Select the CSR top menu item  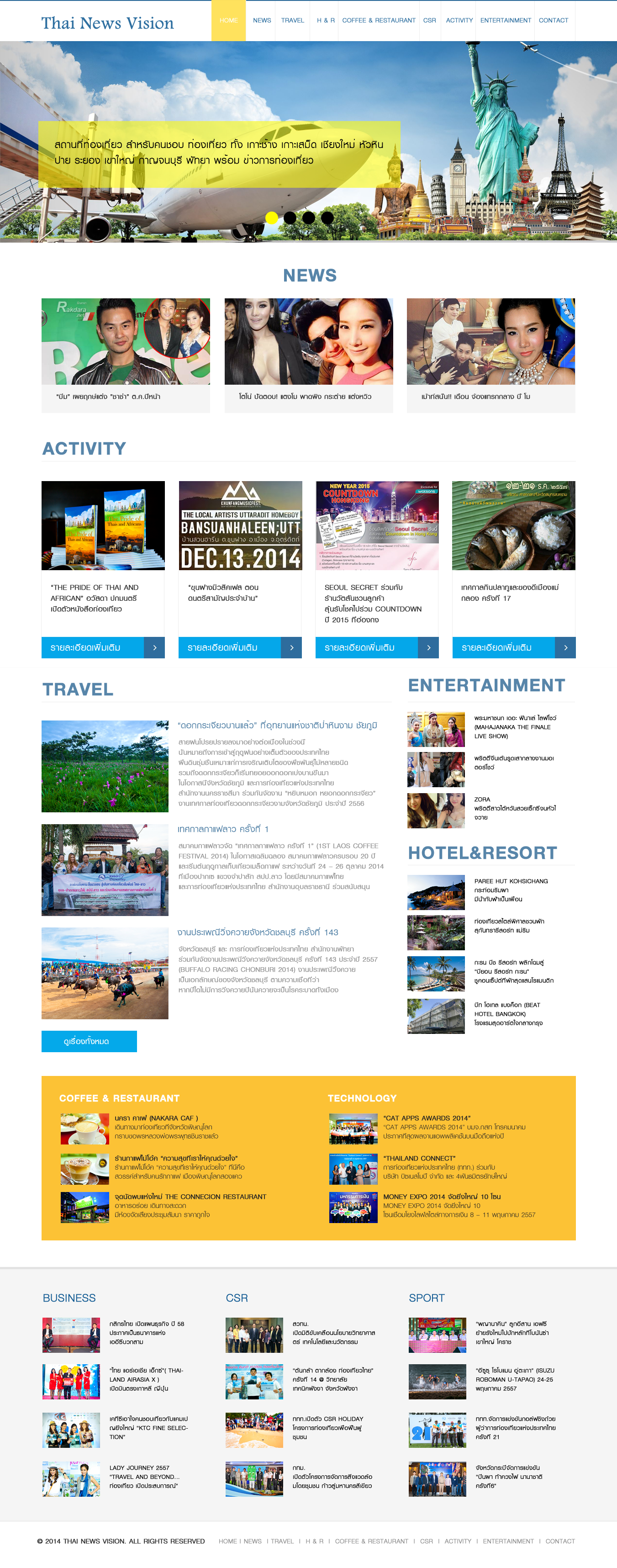coord(430,21)
